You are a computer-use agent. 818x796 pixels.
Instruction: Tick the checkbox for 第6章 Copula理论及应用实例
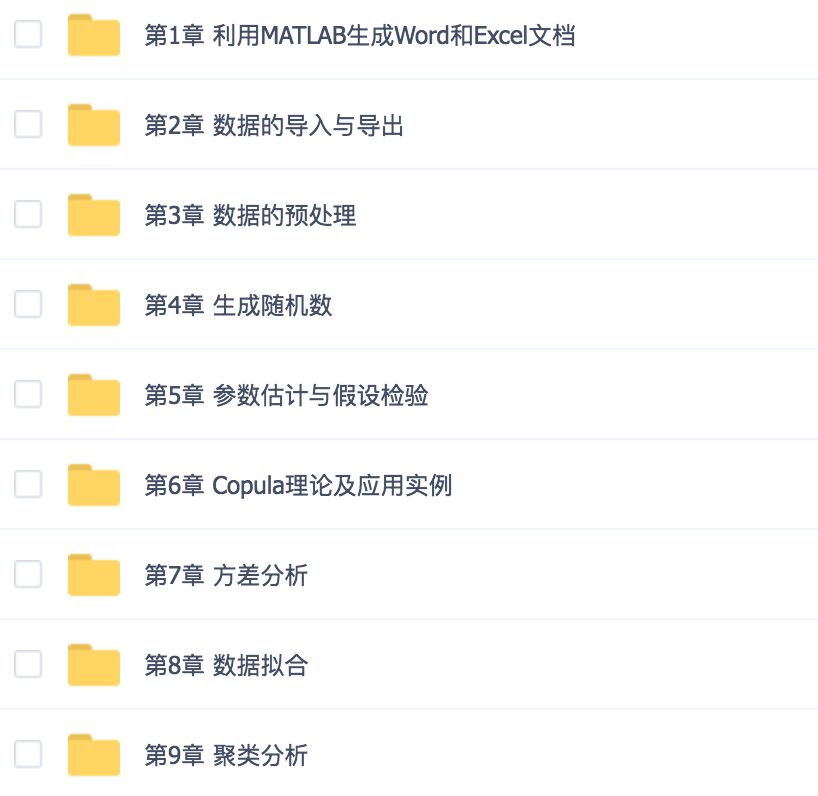click(28, 485)
